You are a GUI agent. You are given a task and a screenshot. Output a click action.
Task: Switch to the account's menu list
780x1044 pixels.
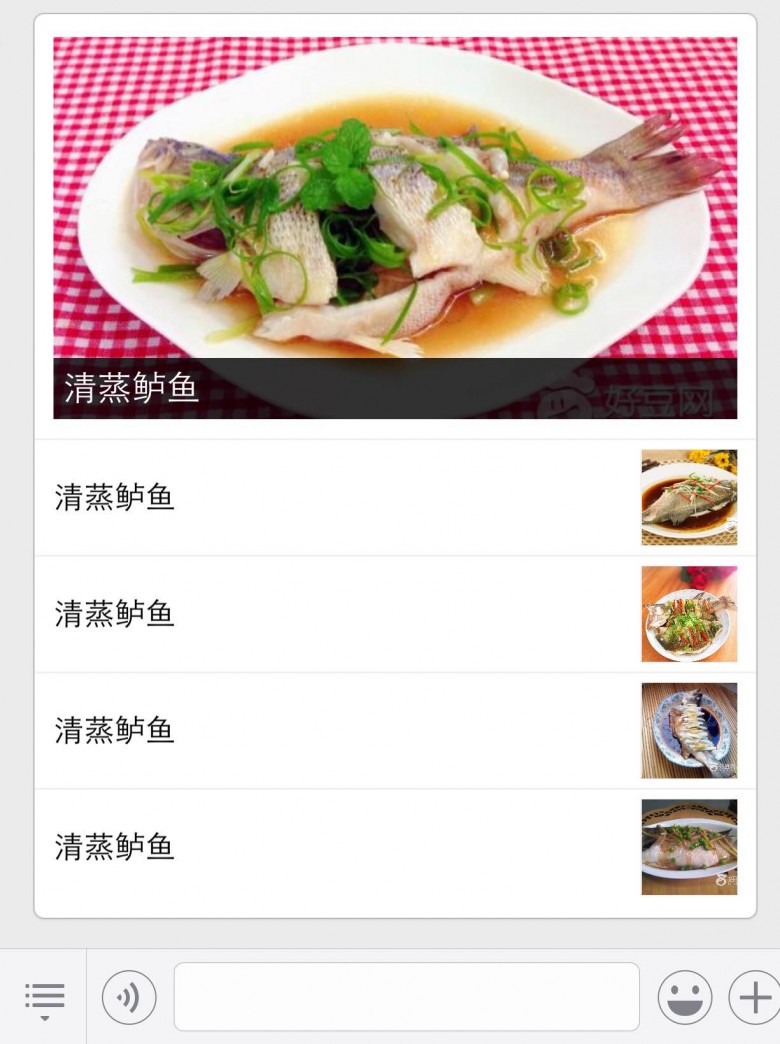click(x=44, y=997)
